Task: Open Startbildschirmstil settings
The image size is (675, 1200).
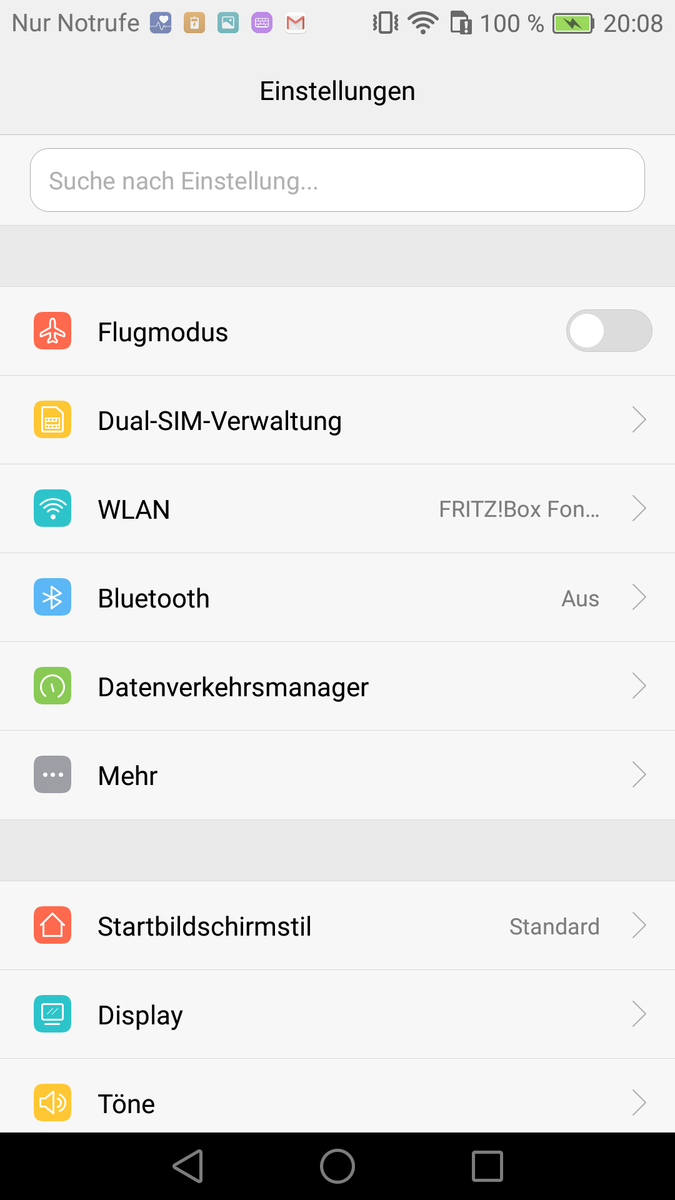Action: 337,926
